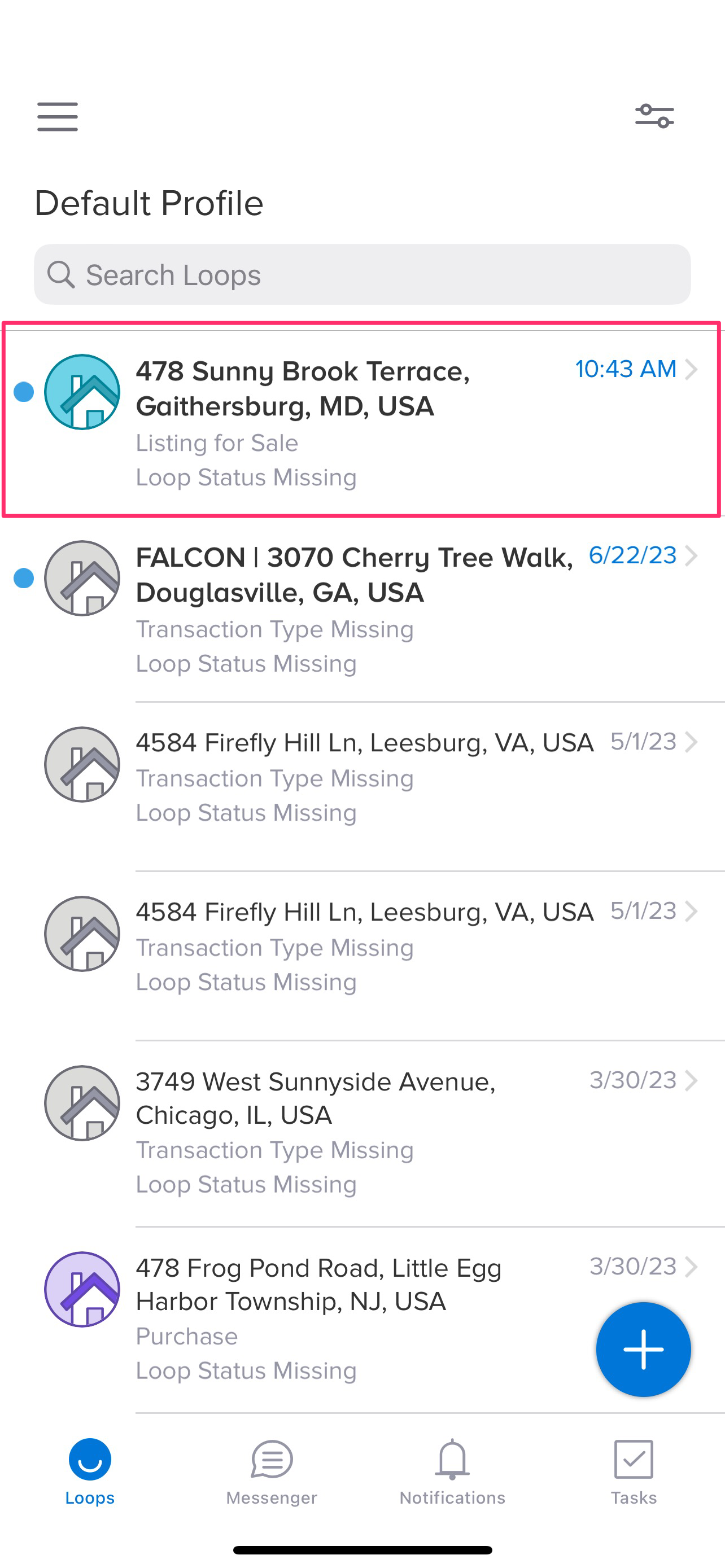This screenshot has width=725, height=1568.
Task: Open the hamburger drawer menu
Action: point(57,116)
